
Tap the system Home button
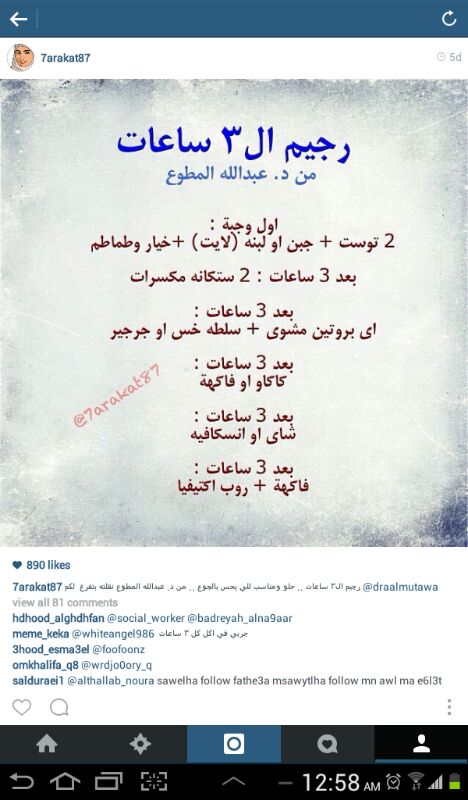click(x=65, y=782)
